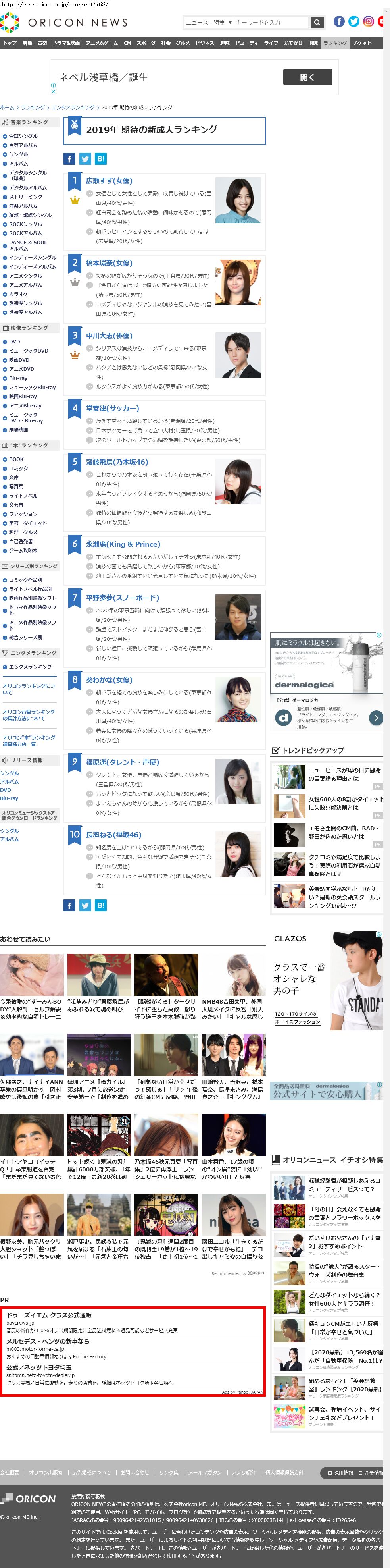Open the コミック book ranking link
This screenshot has height=1568, width=390.
[18, 469]
